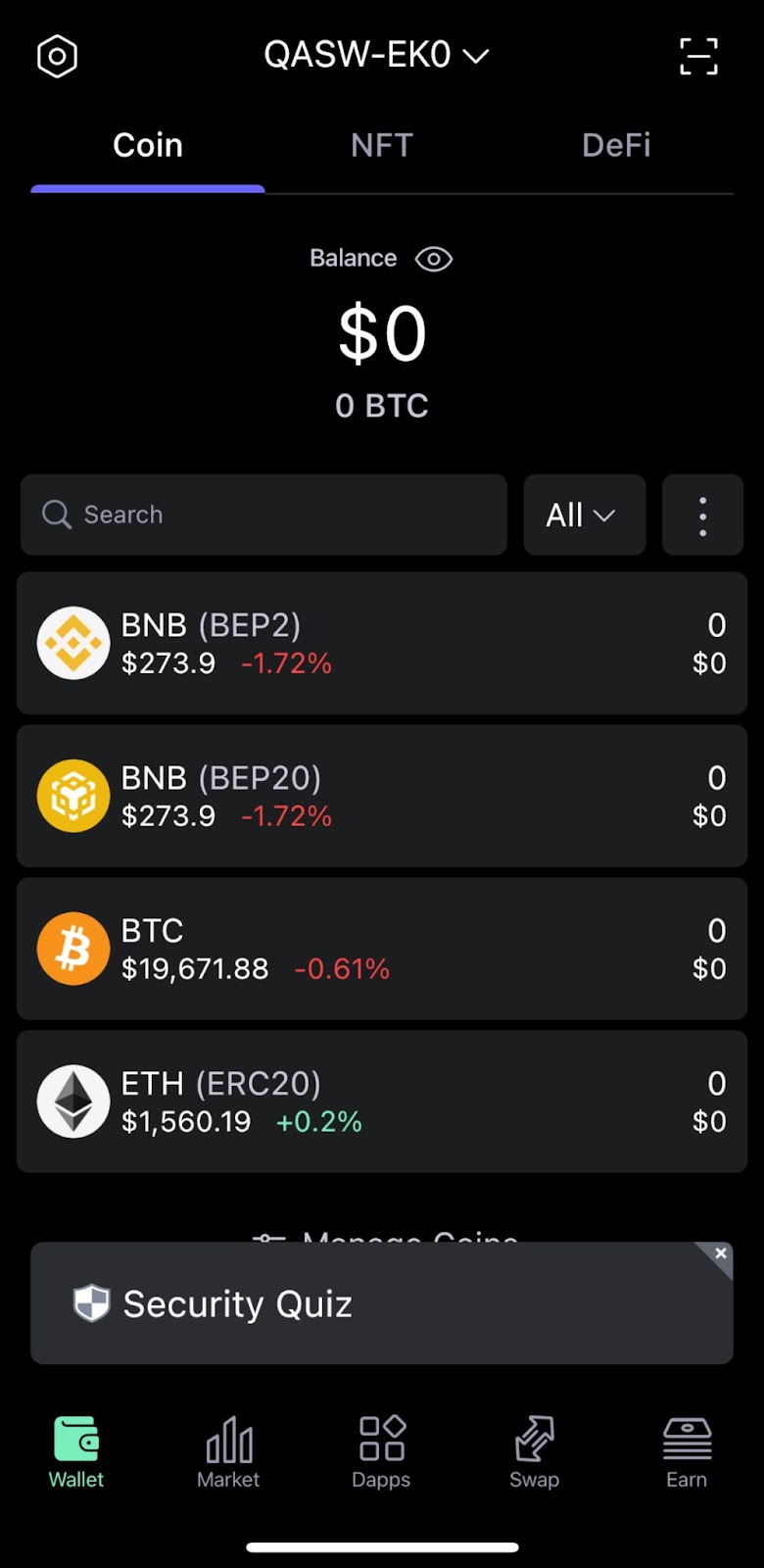Expand the QASW-EK0 wallet selector

(x=376, y=55)
